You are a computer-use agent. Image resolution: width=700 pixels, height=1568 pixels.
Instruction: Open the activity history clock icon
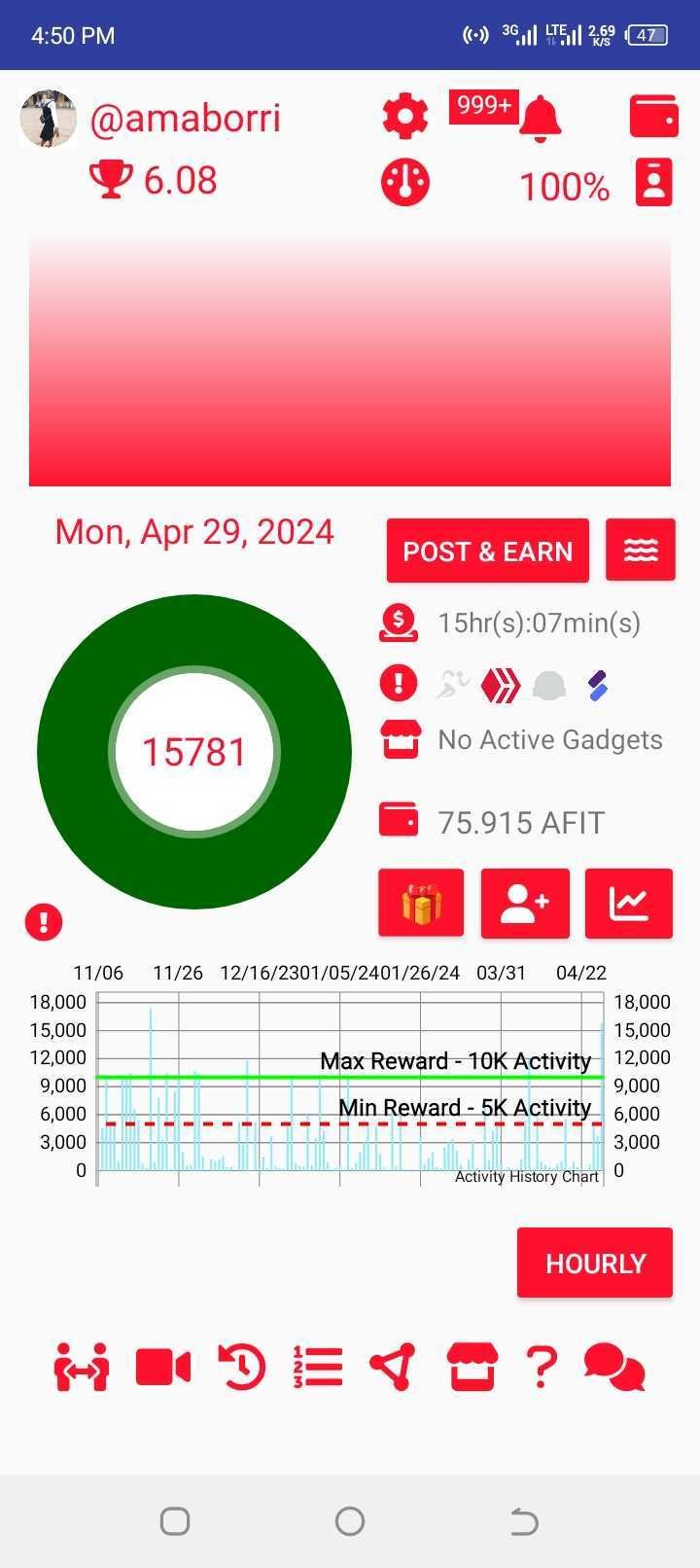(x=242, y=1367)
